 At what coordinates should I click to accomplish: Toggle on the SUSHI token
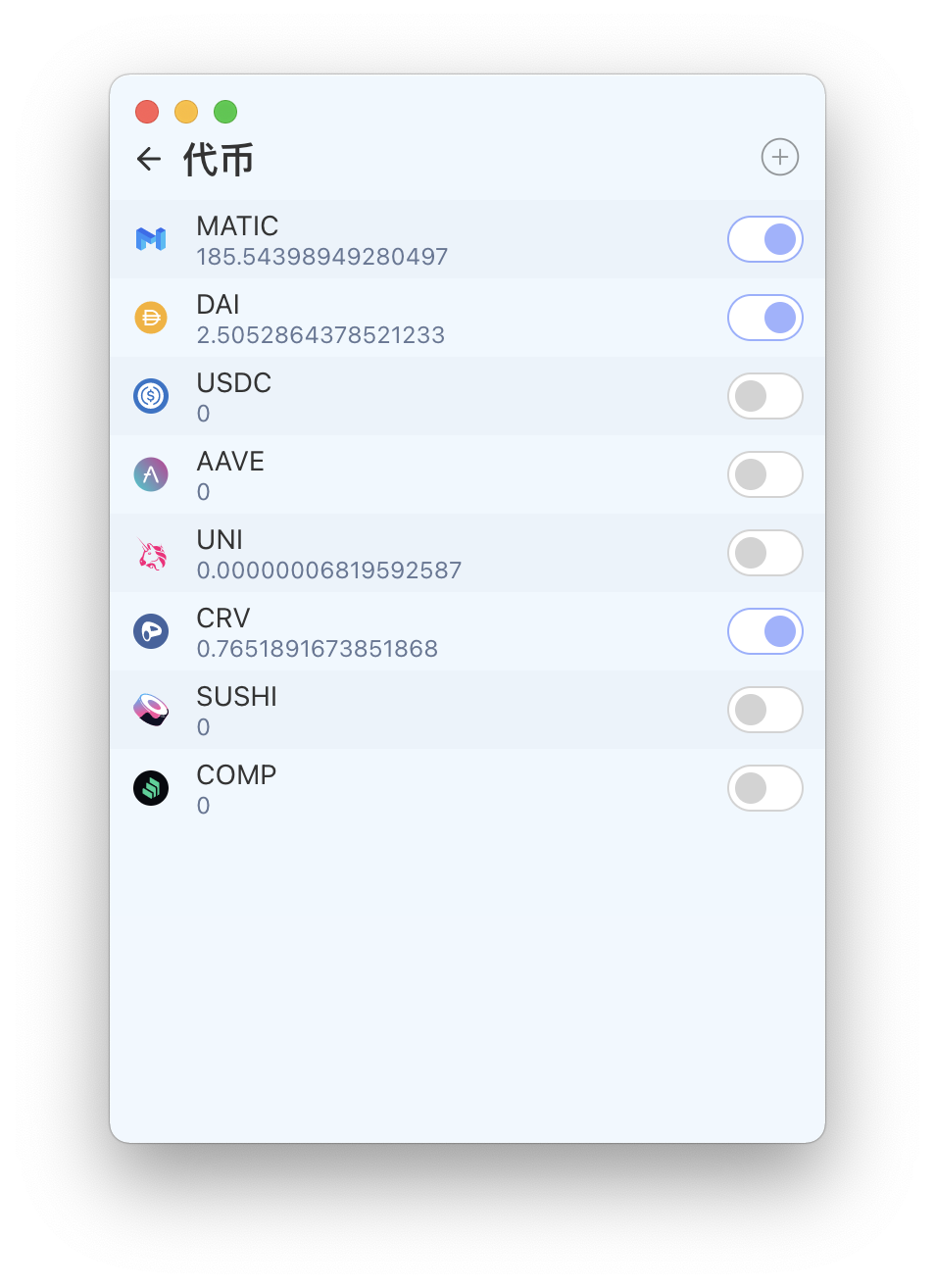(764, 710)
